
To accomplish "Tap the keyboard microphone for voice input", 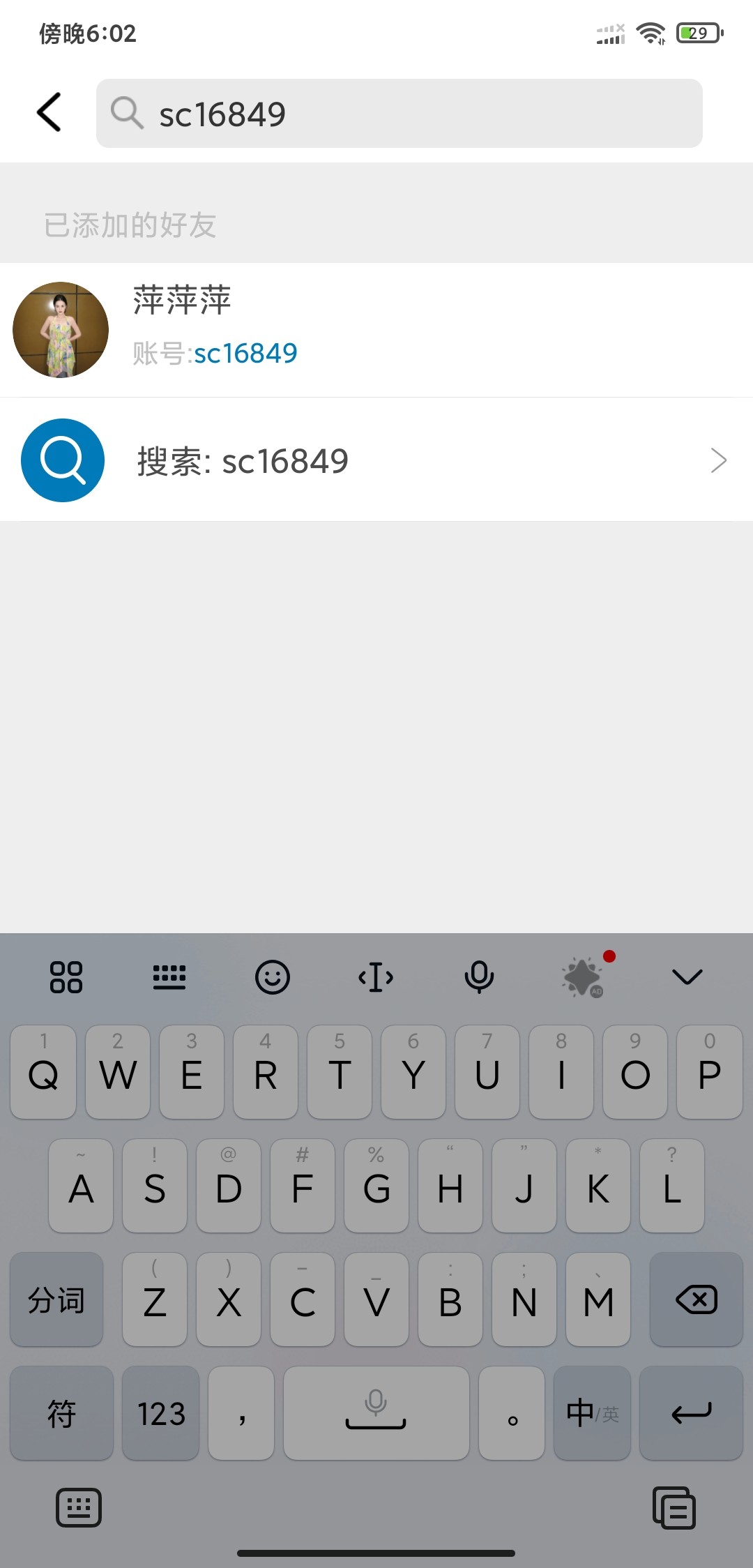I will click(479, 977).
